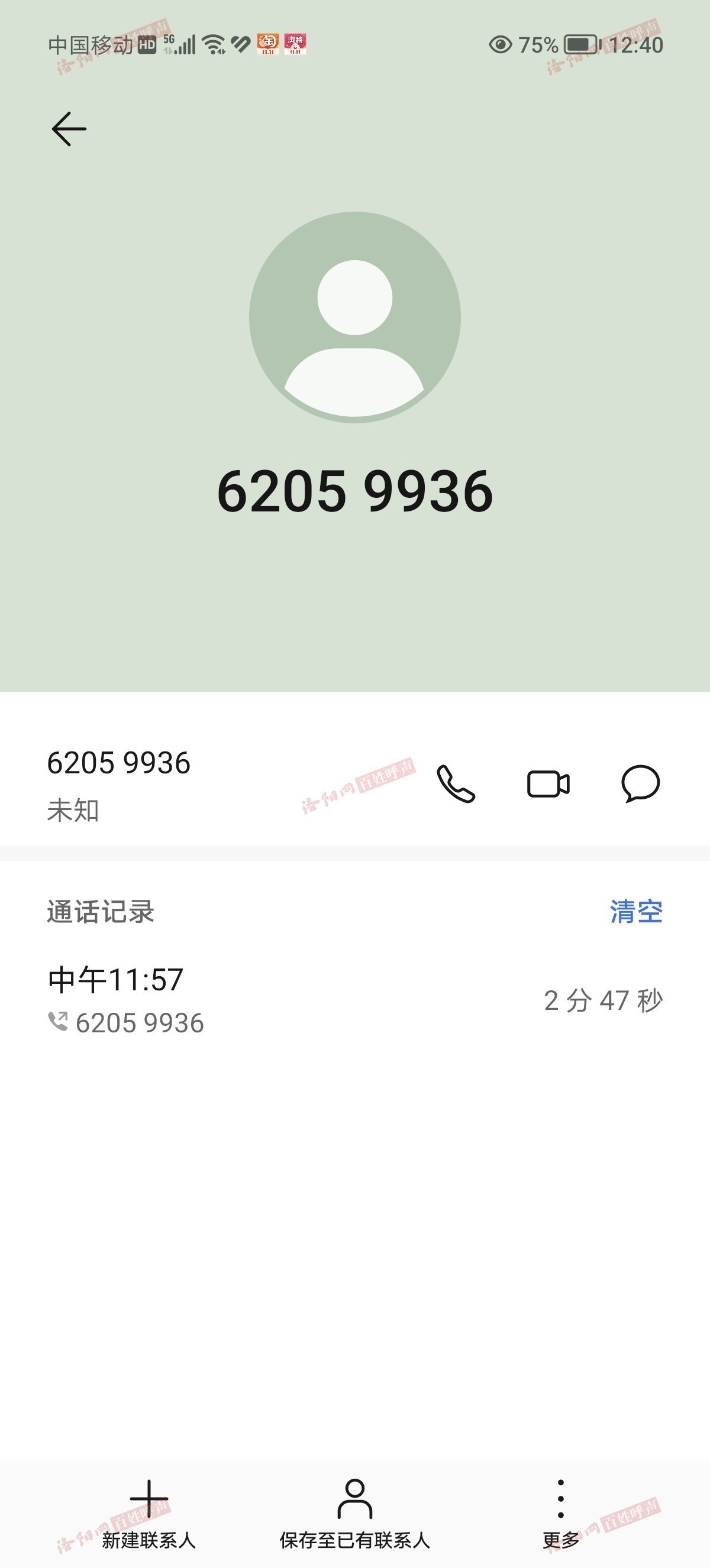Tap the contact avatar placeholder
710x1568 pixels.
[355, 317]
